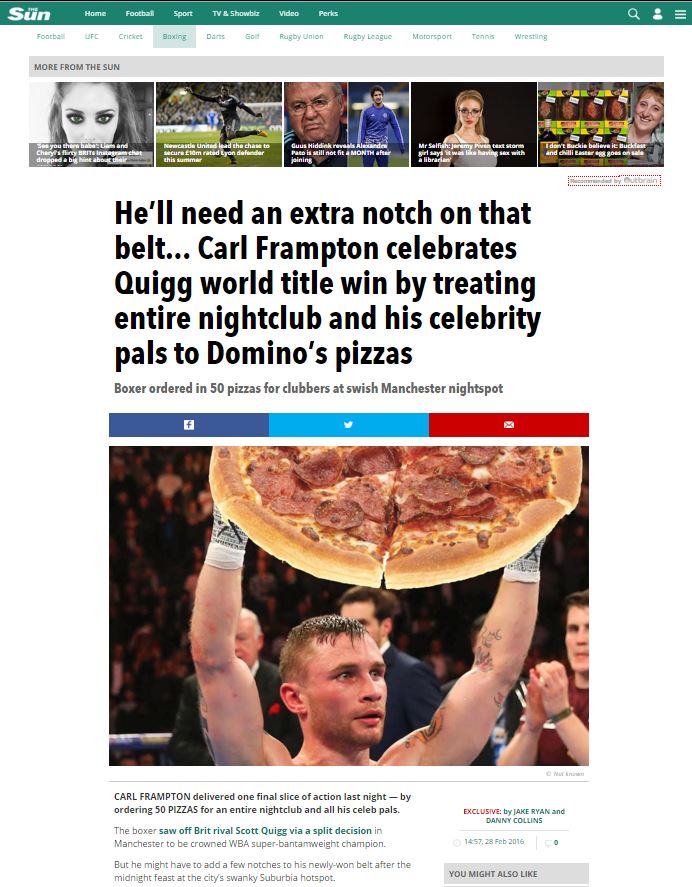Open the Video section
This screenshot has width=692, height=887.
tap(289, 14)
